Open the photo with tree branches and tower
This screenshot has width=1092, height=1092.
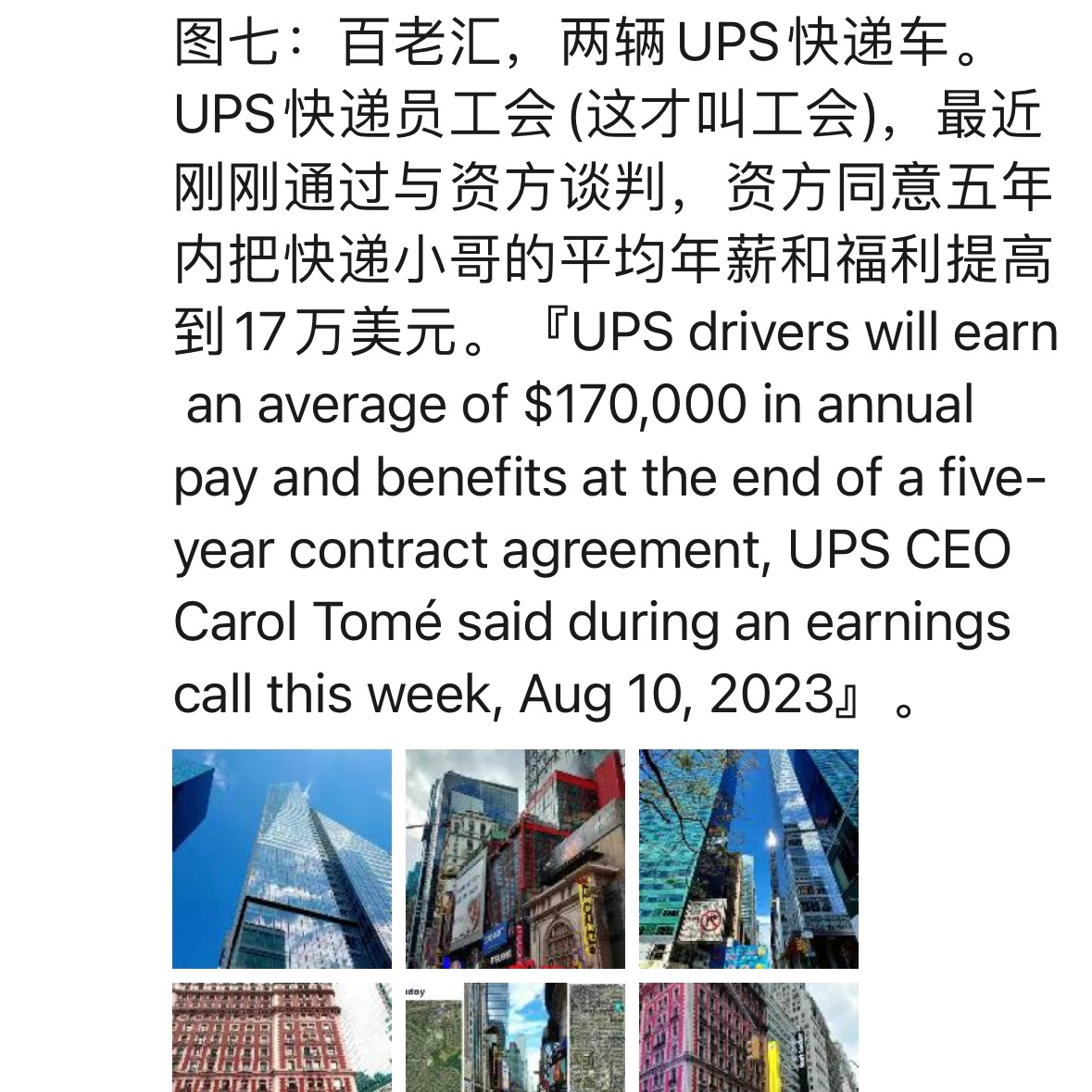click(748, 859)
